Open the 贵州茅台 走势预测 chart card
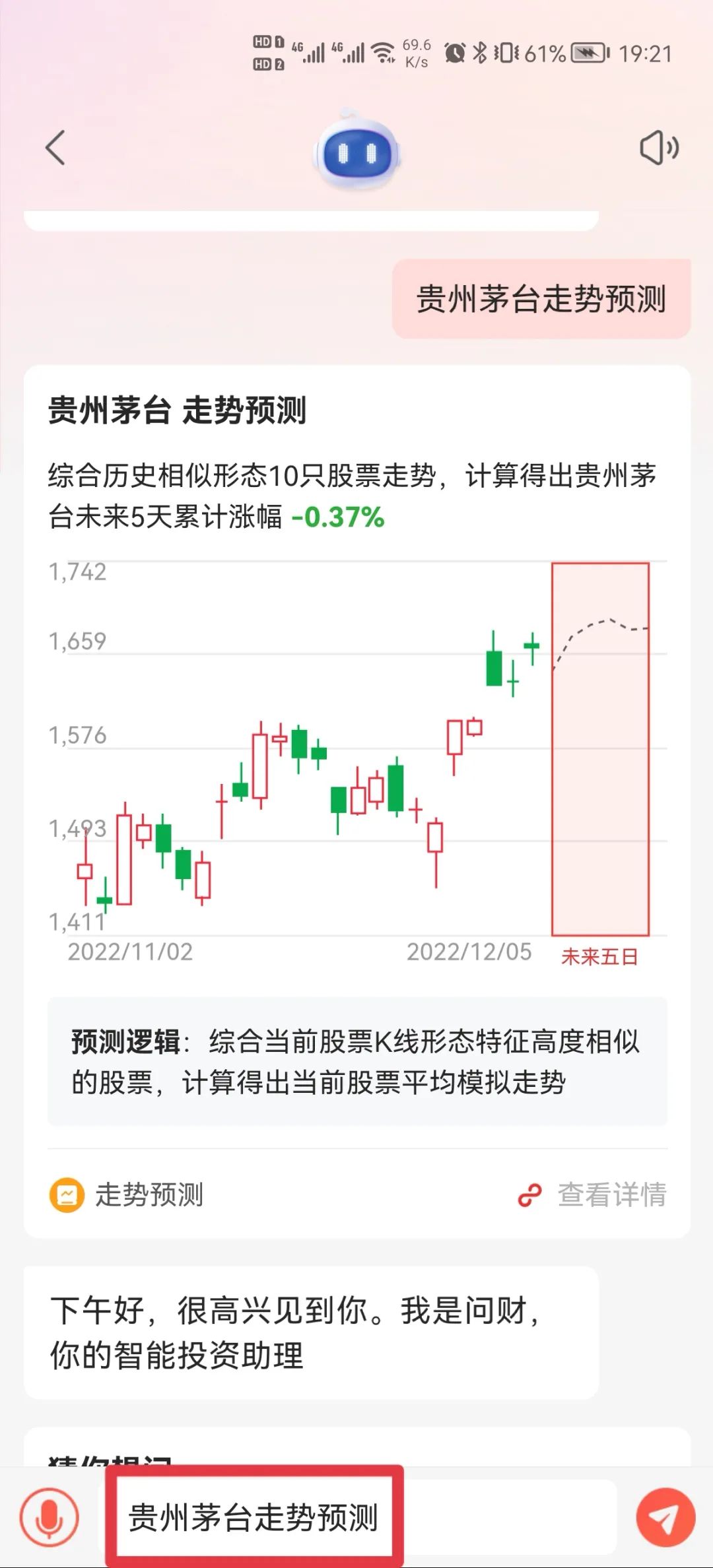This screenshot has width=713, height=1568. 356,746
